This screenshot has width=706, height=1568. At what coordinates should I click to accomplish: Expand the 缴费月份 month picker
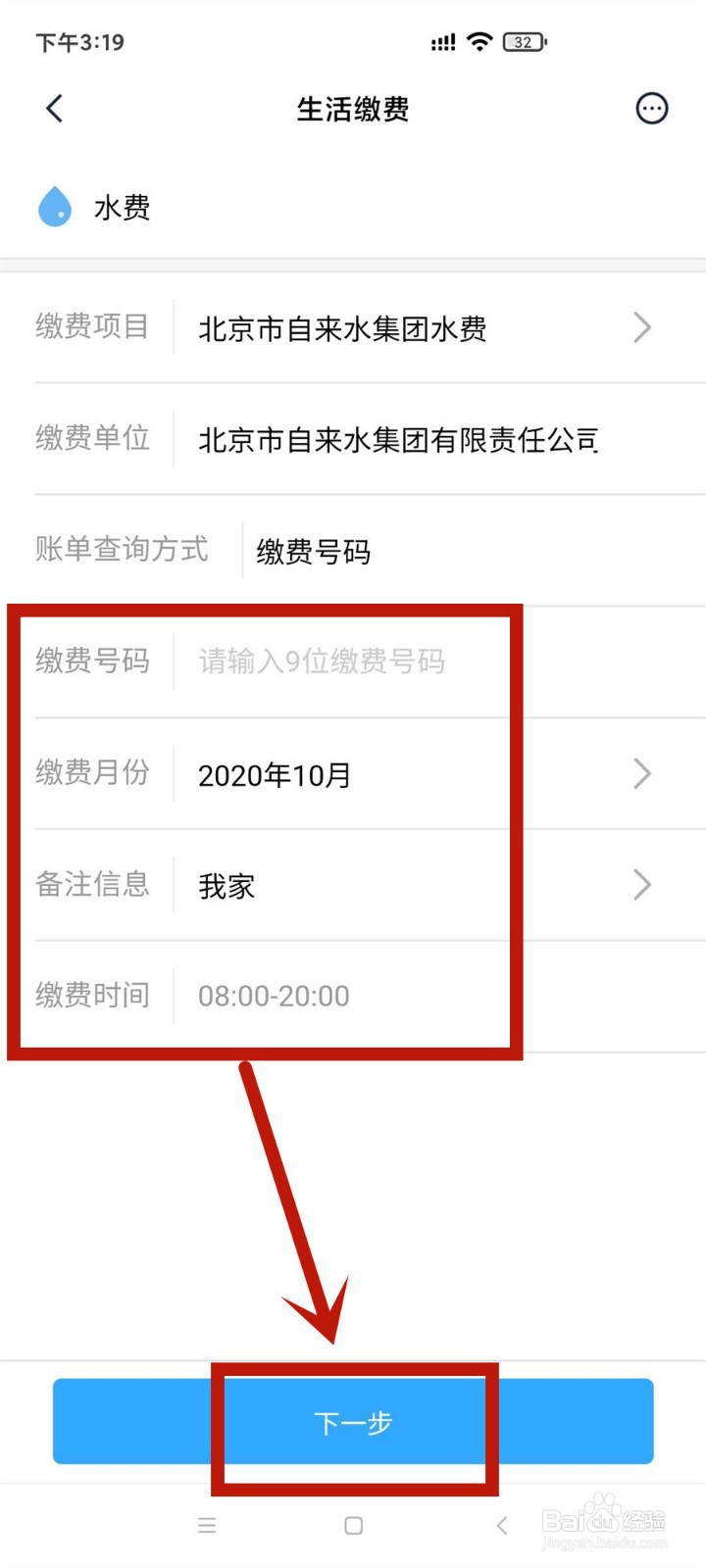click(641, 773)
